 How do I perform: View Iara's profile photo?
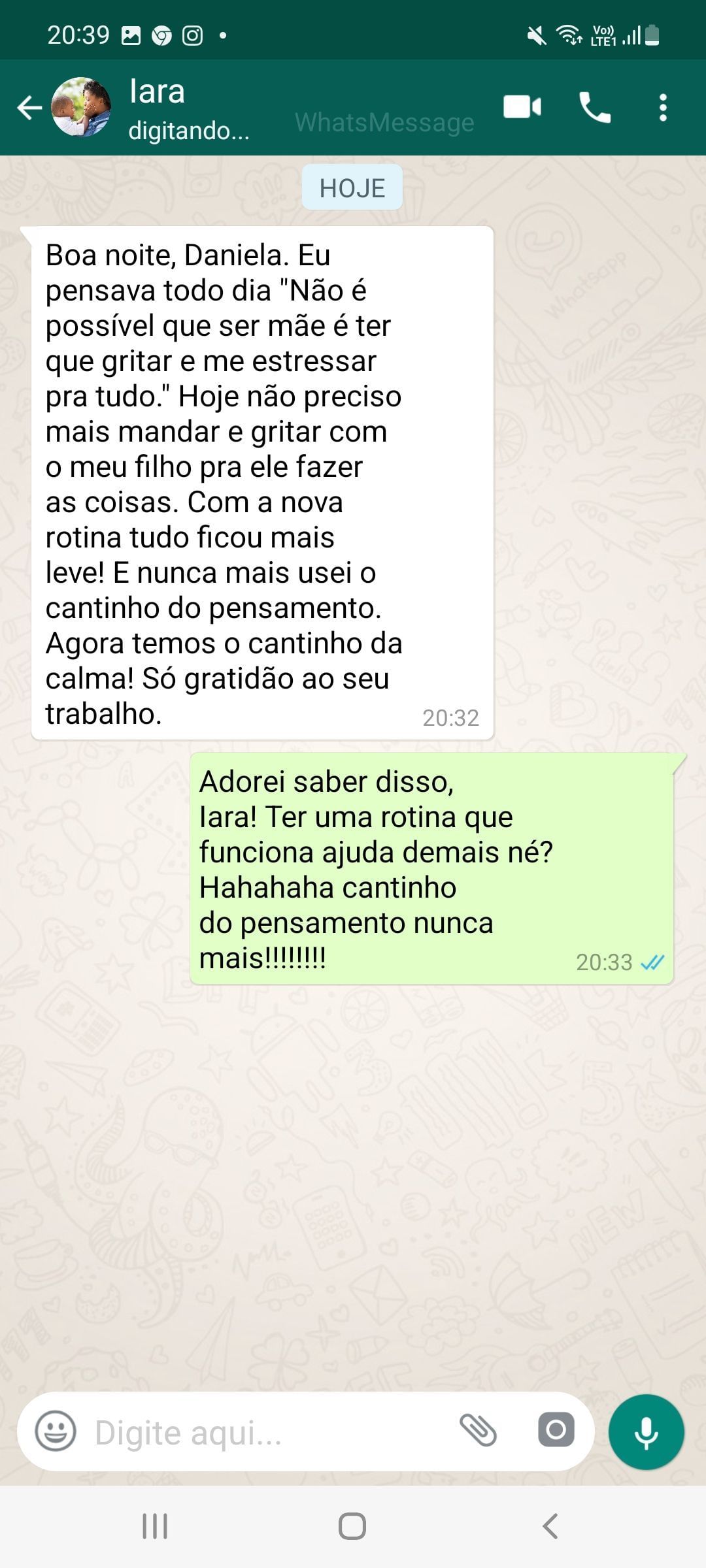pos(81,107)
